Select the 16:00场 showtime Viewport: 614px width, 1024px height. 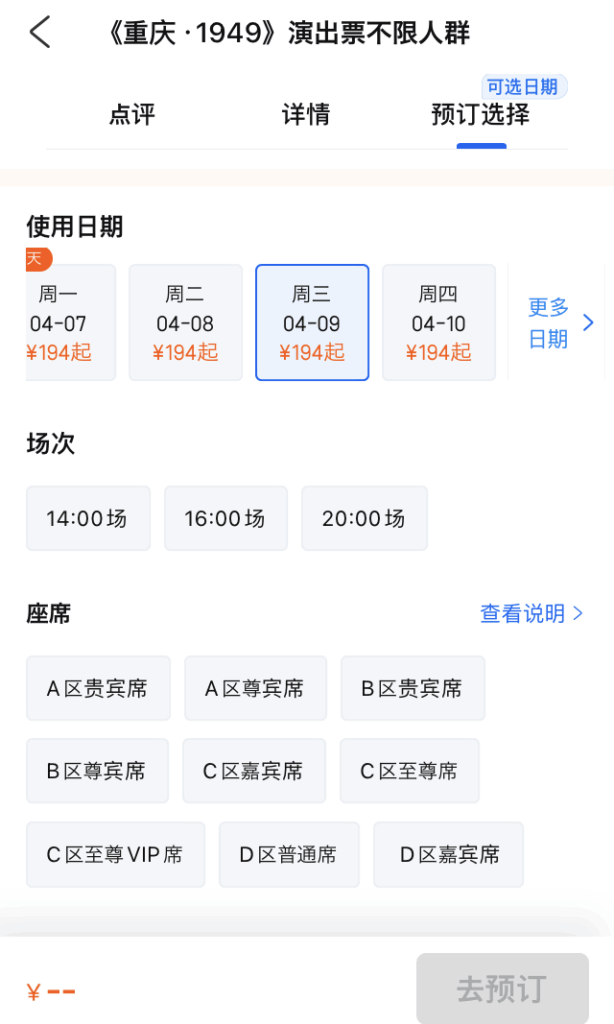226,519
